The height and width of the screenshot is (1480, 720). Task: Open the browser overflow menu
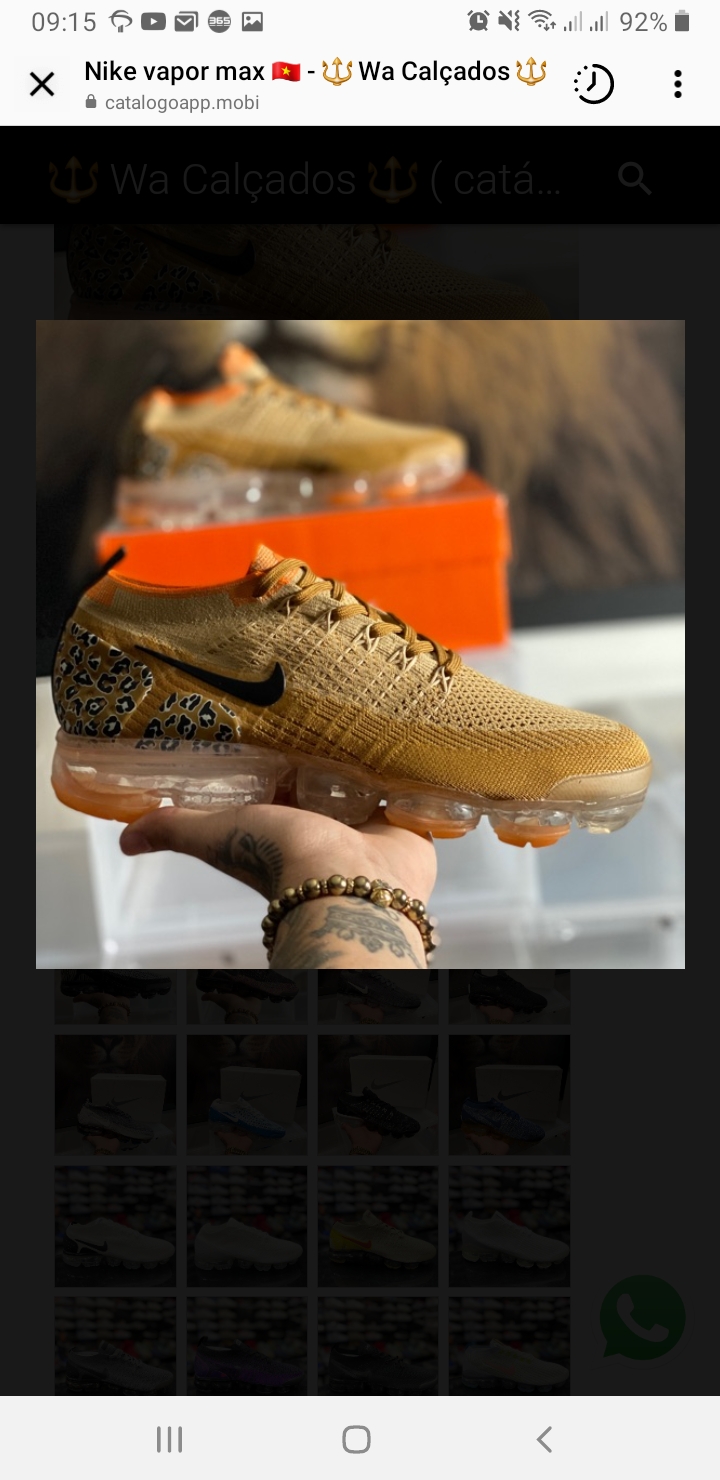677,85
